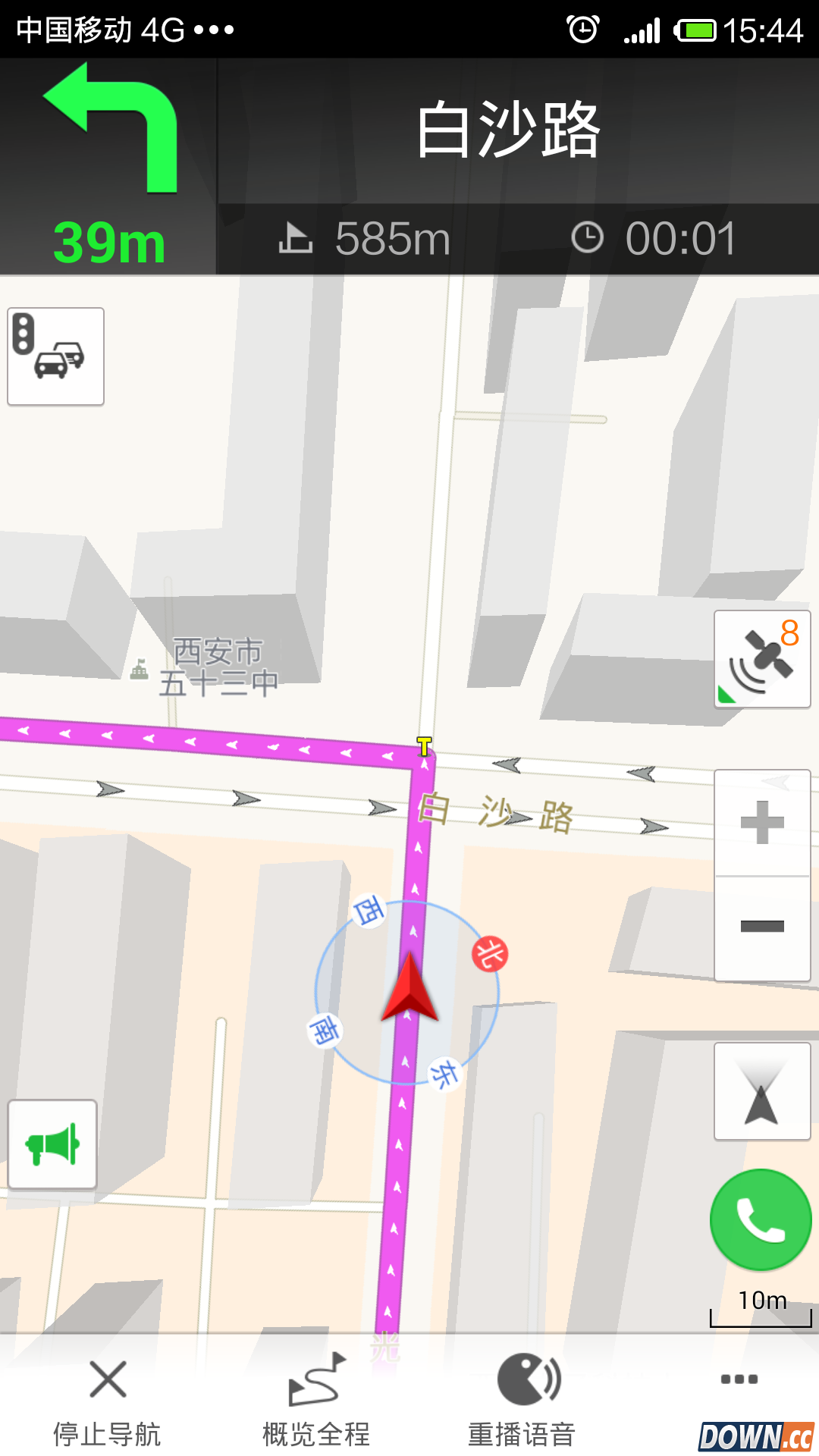The image size is (819, 1456).
Task: Open the 概览全程 route overview
Action: pyautogui.click(x=316, y=1403)
